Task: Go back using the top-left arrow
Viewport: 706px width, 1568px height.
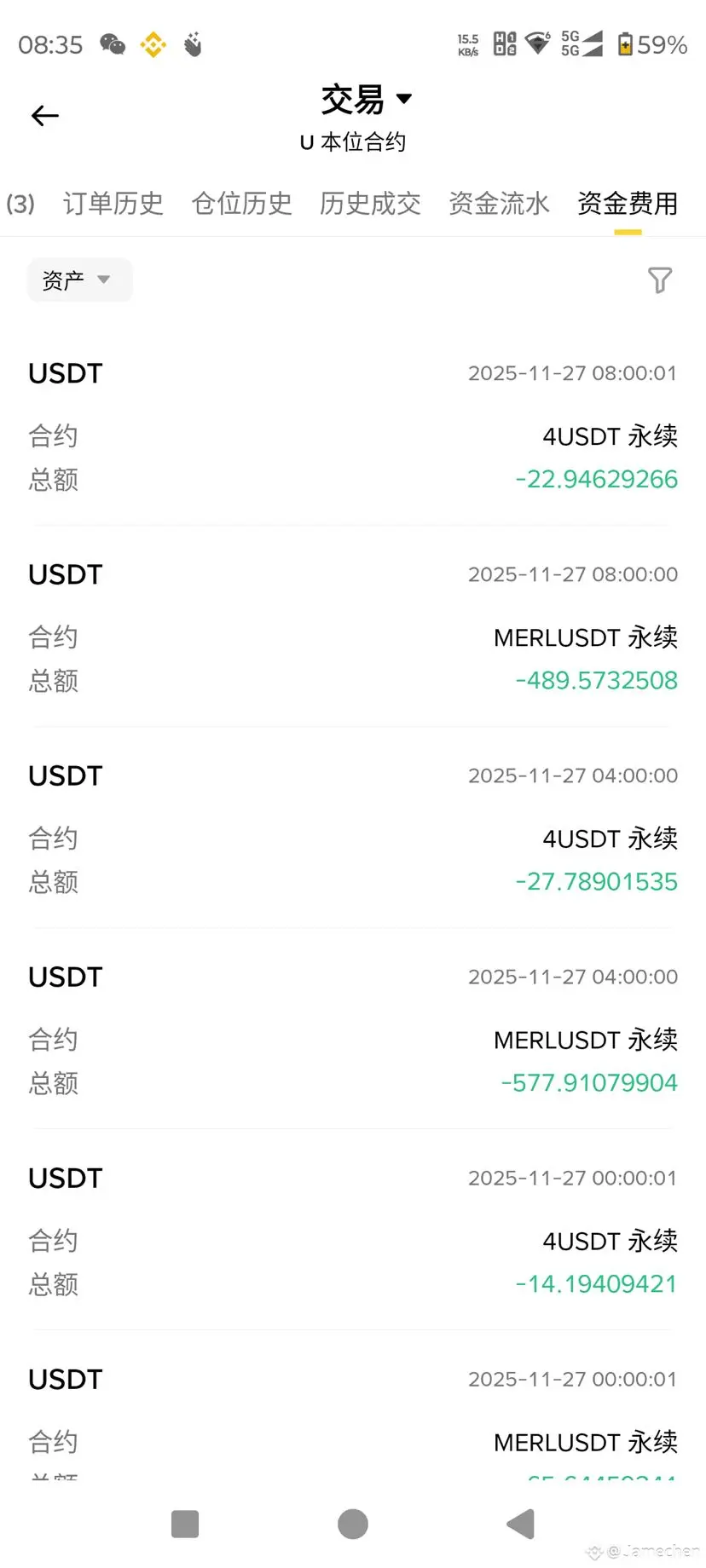Action: [x=45, y=116]
